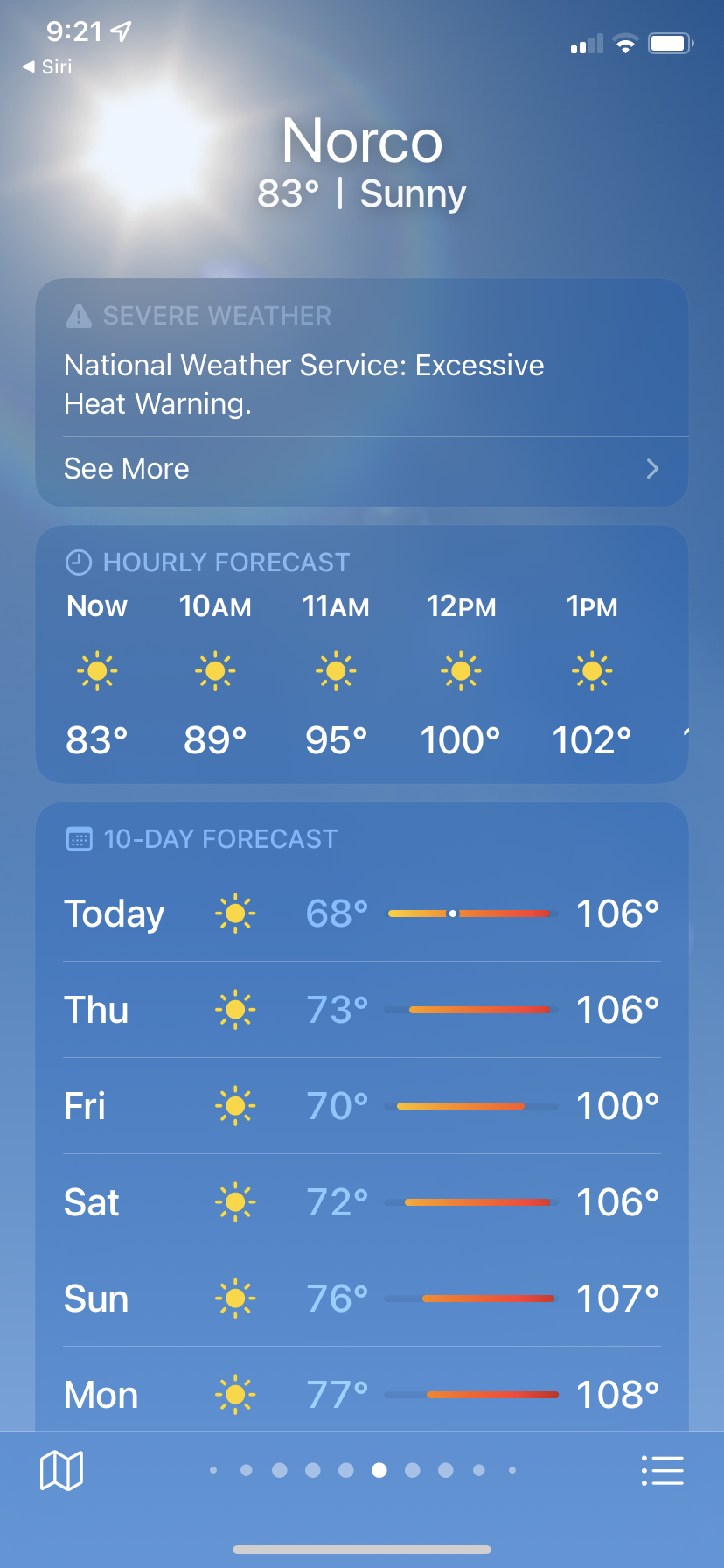The width and height of the screenshot is (724, 1568).
Task: Return to Siri via the back link
Action: (47, 66)
